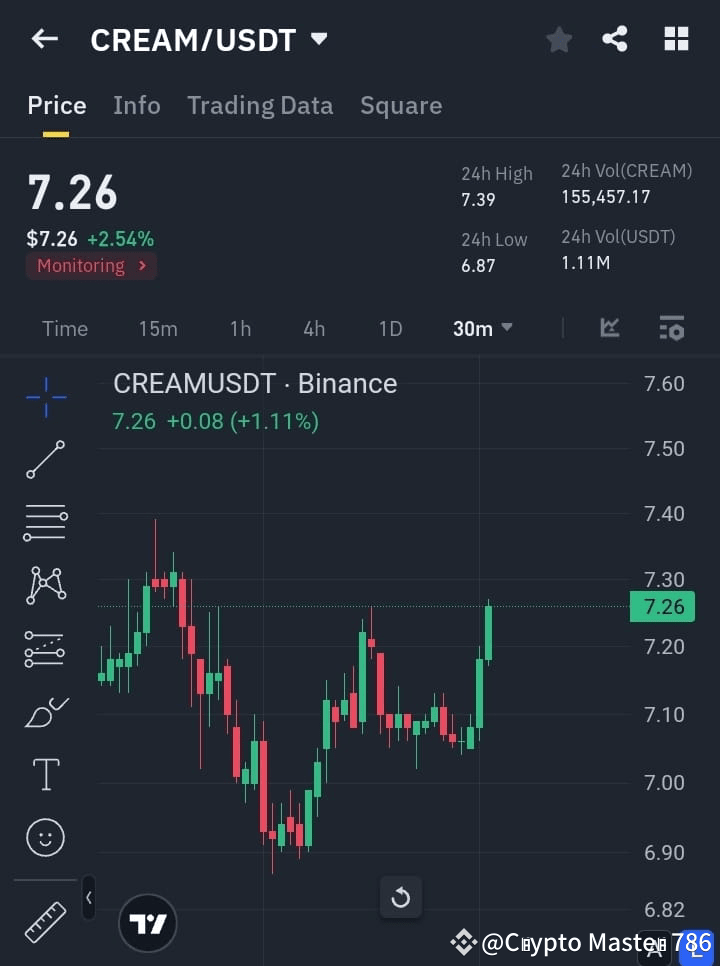Image resolution: width=720 pixels, height=966 pixels.
Task: Open the CREAM/USDT pair selector dropdown
Action: tap(318, 39)
